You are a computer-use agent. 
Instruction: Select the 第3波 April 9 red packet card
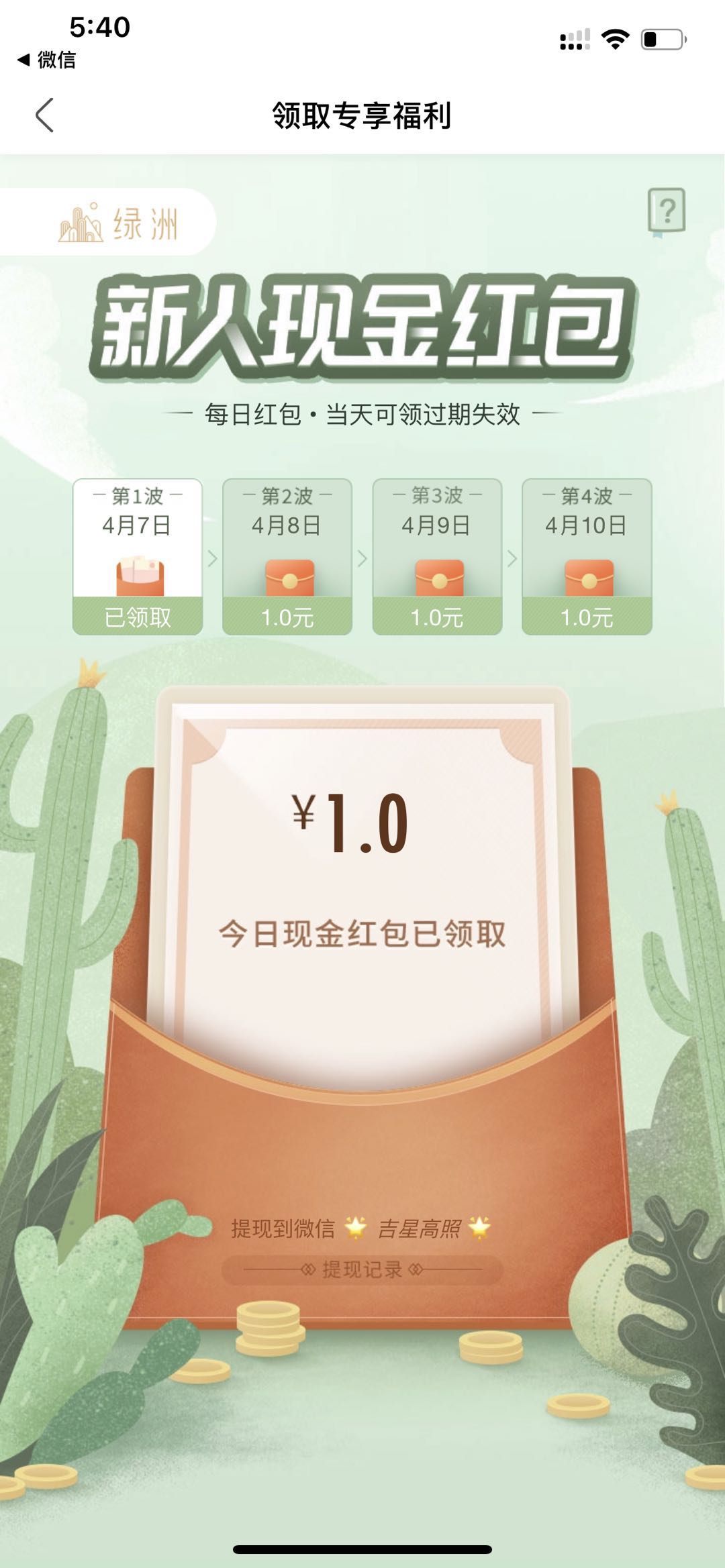437,556
